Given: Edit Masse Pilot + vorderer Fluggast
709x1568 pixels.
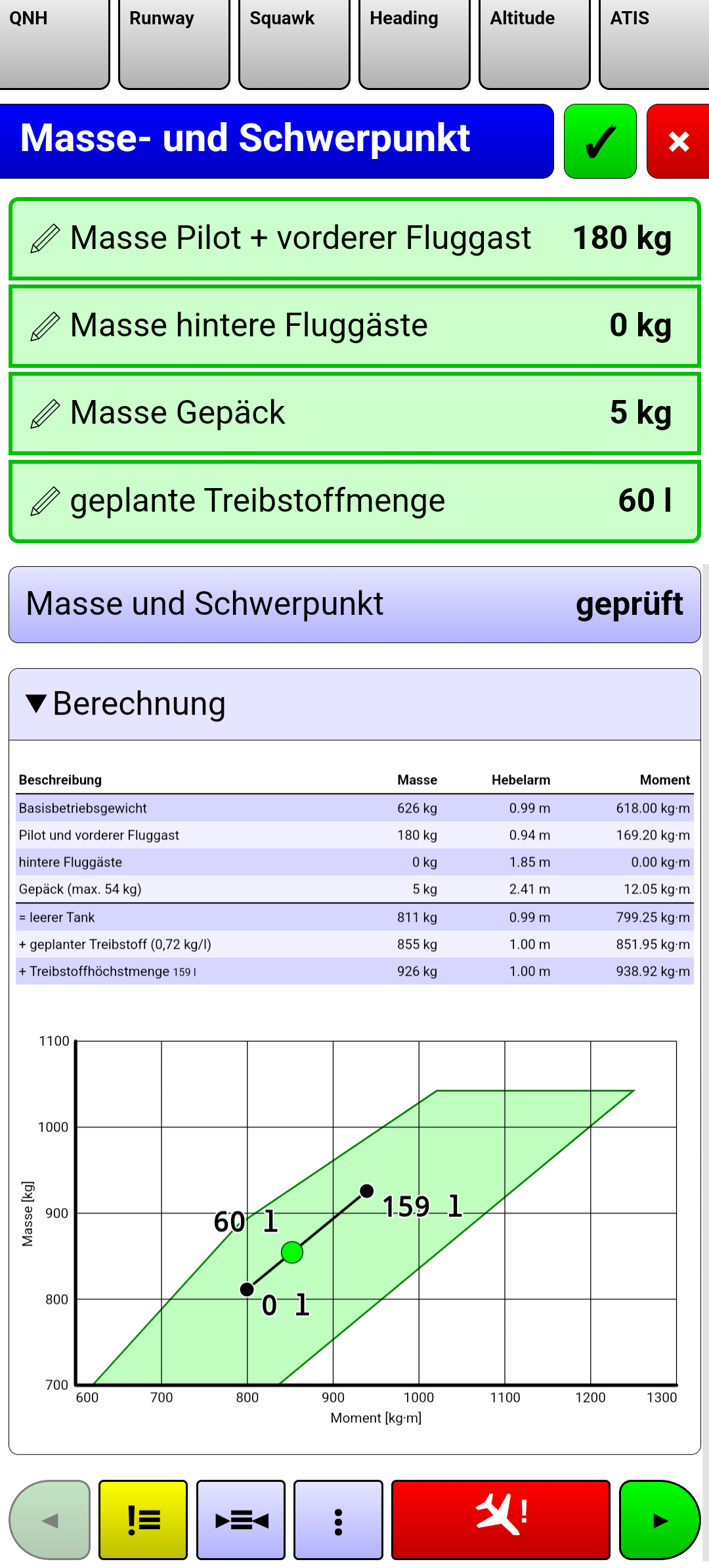Looking at the screenshot, I should coord(354,238).
